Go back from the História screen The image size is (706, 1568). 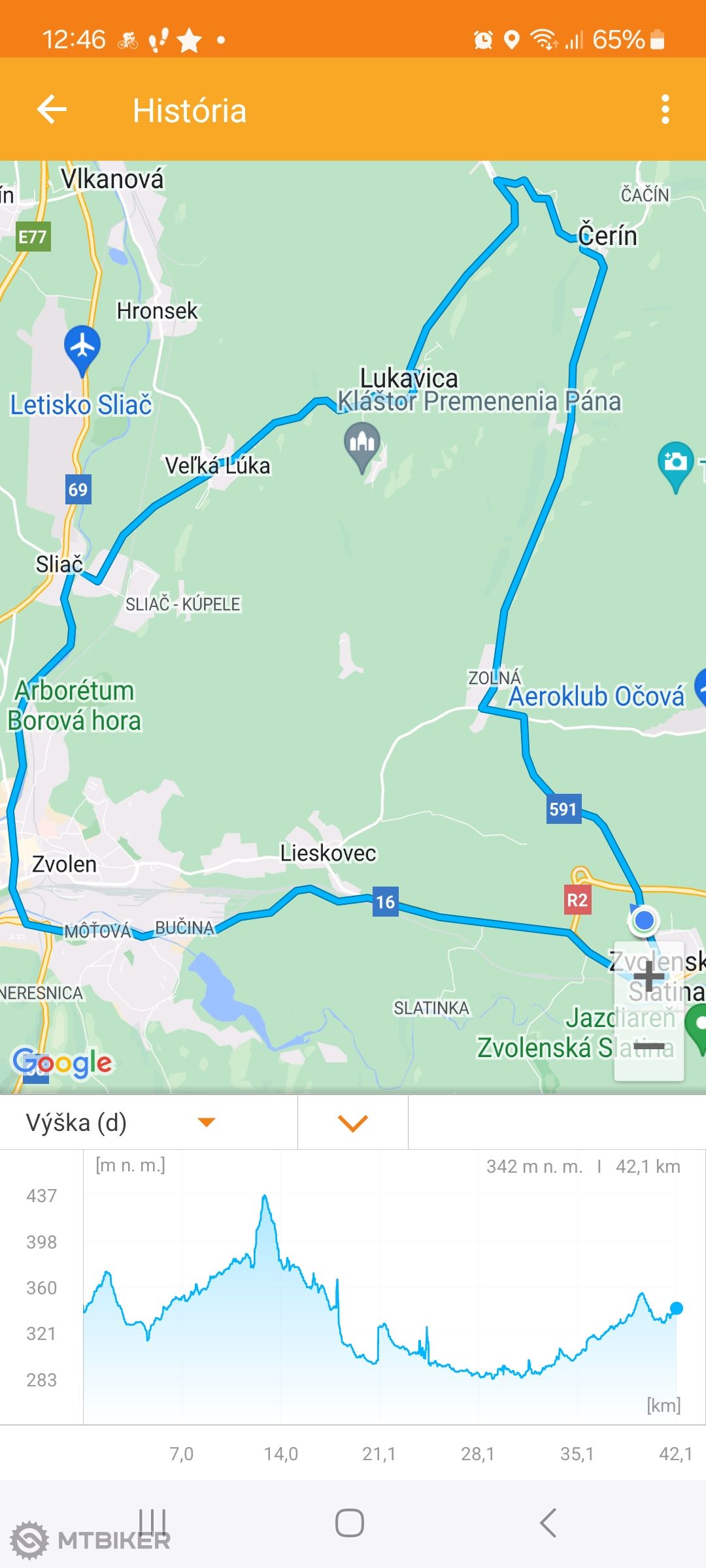pyautogui.click(x=52, y=109)
